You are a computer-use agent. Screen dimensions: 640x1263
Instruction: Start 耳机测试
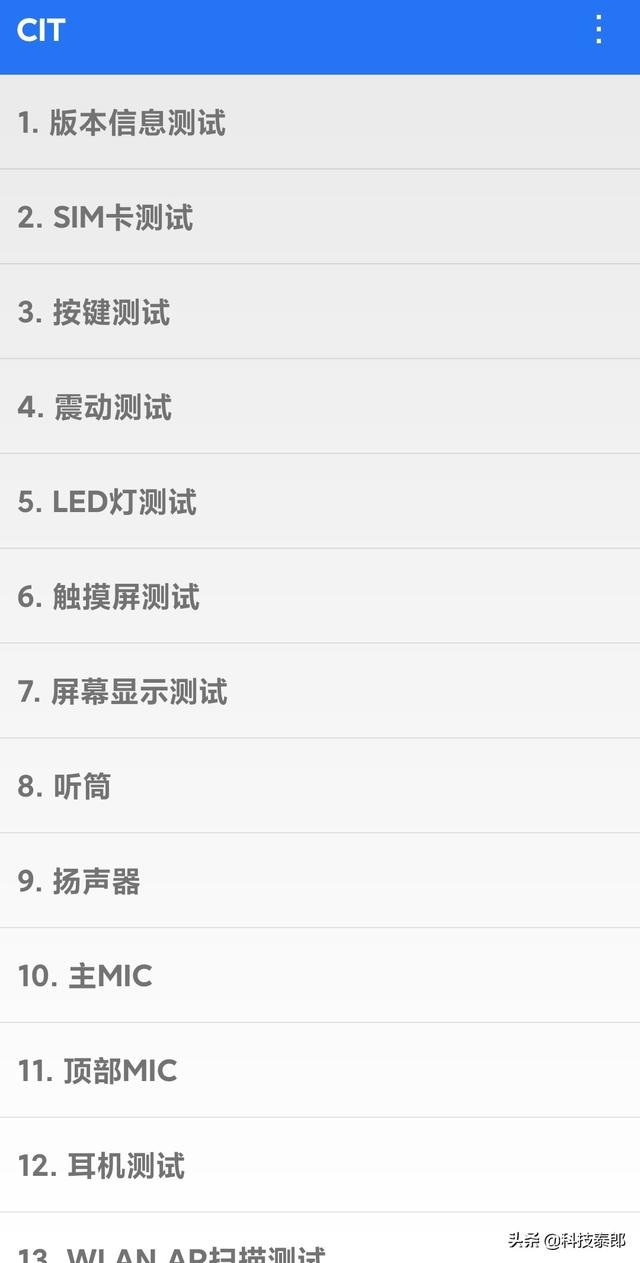320,1165
